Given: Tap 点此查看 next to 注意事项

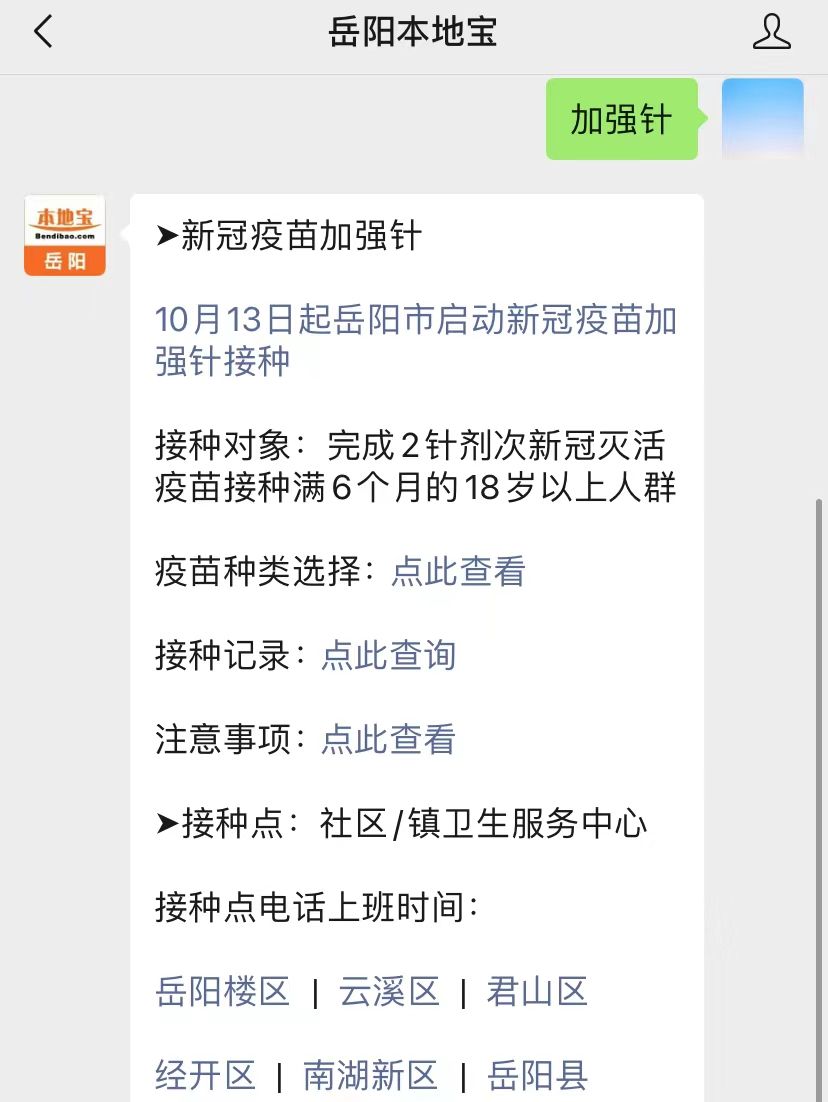Looking at the screenshot, I should click(388, 740).
